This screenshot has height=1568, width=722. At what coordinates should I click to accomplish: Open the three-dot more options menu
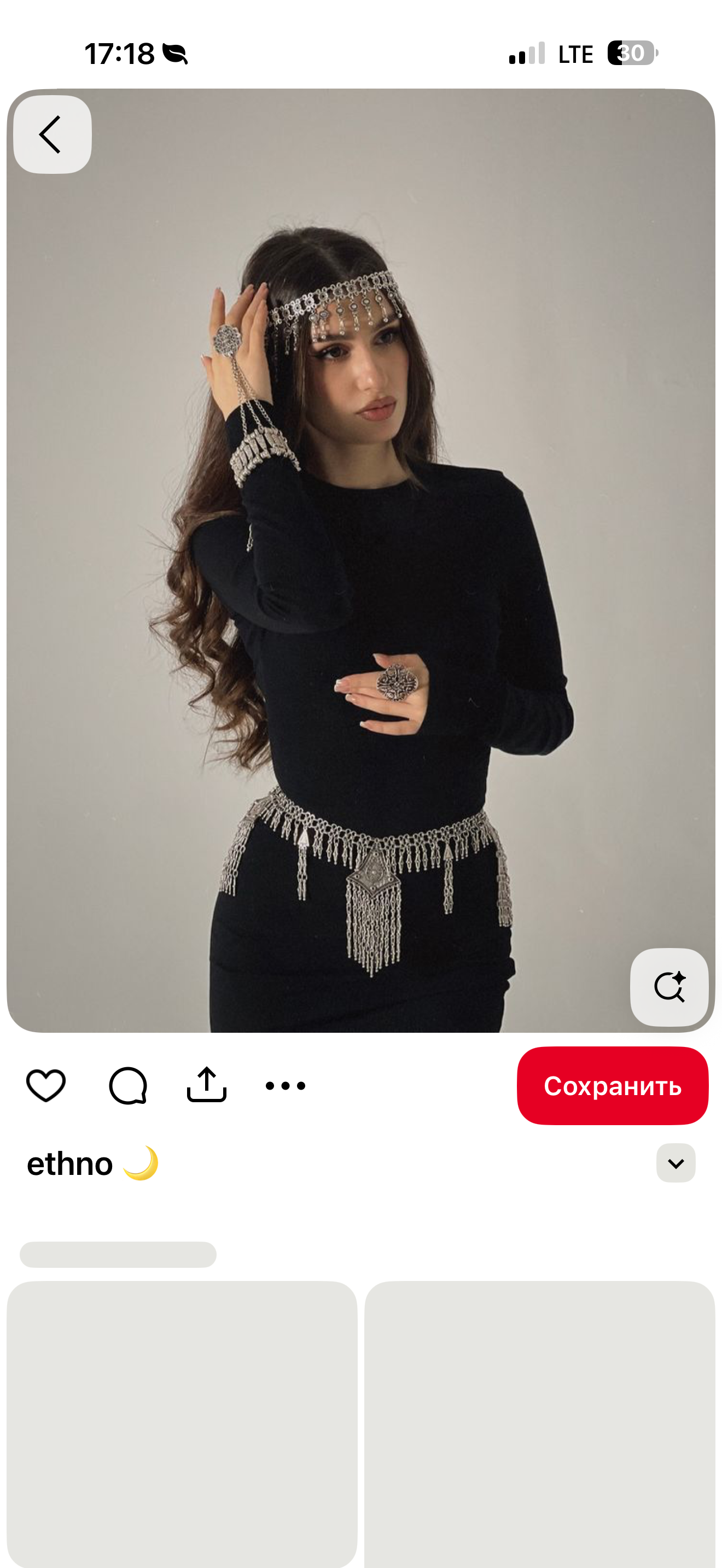coord(286,1085)
